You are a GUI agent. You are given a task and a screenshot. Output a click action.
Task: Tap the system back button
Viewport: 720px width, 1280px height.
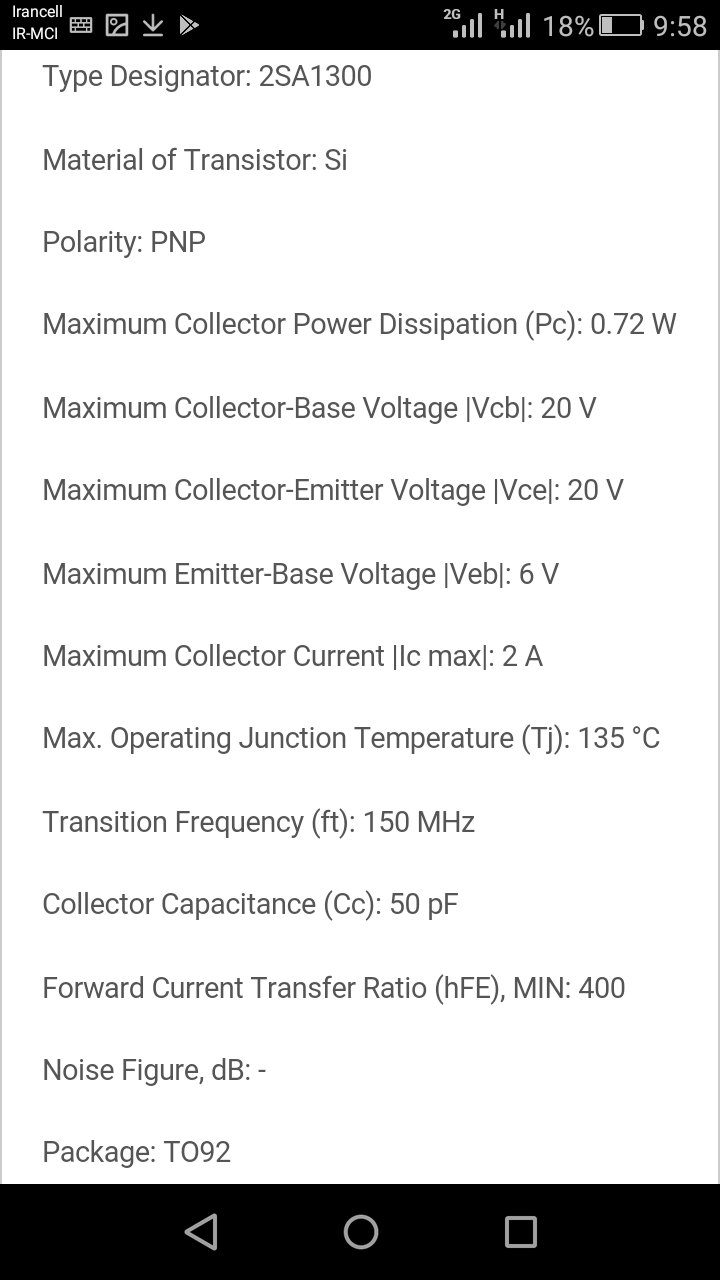[201, 1231]
